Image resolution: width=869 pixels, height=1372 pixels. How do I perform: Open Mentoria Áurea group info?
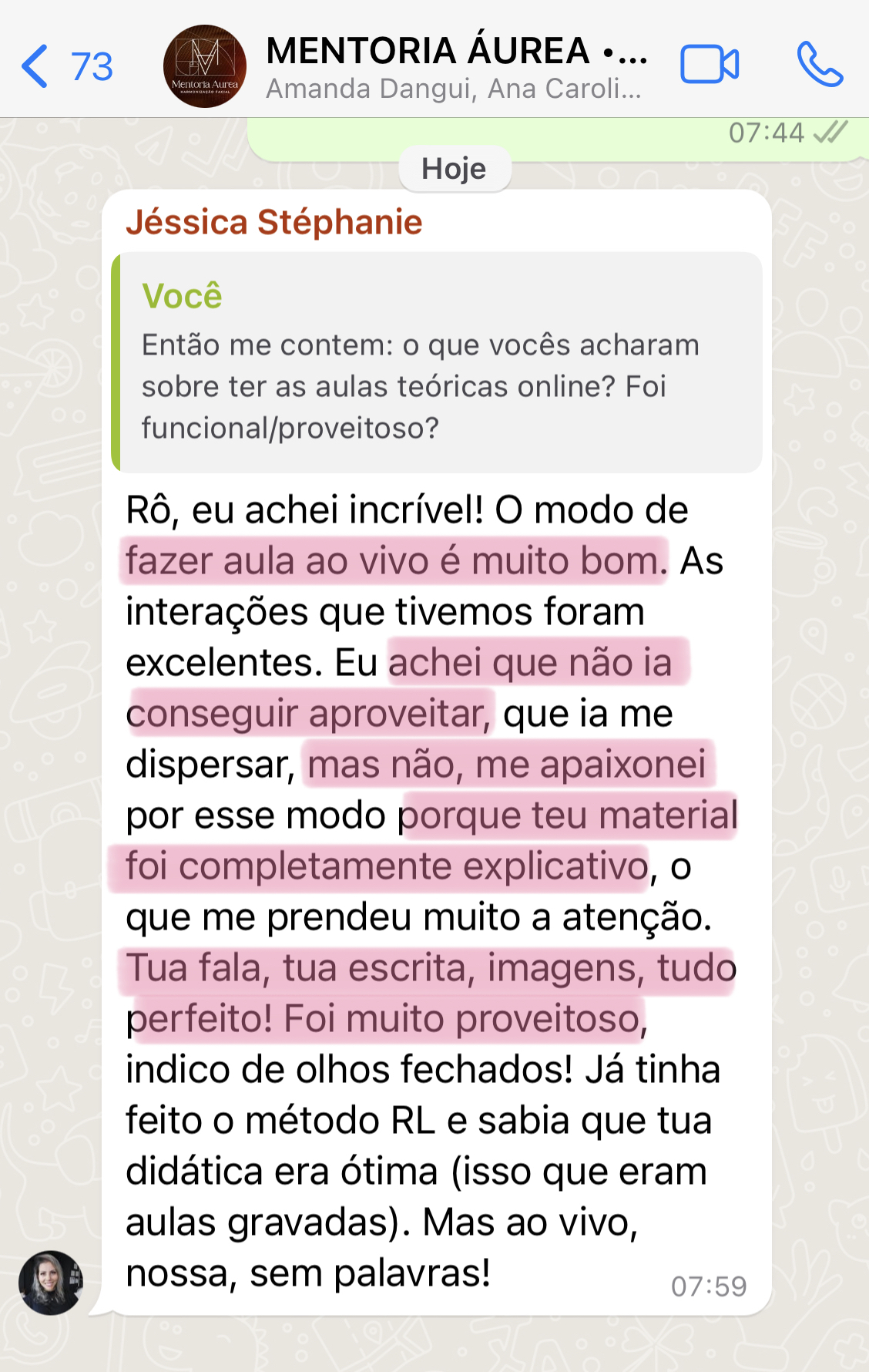pyautogui.click(x=455, y=68)
